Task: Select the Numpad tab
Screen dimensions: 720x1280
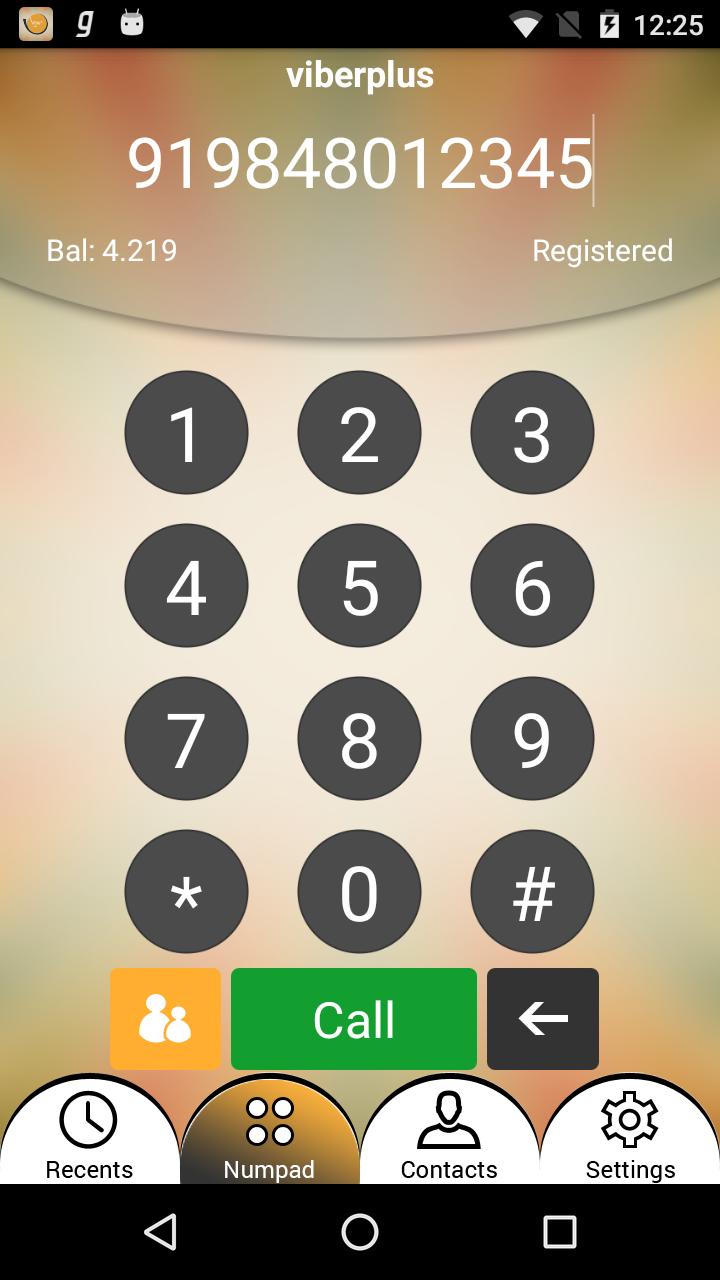Action: point(269,1135)
